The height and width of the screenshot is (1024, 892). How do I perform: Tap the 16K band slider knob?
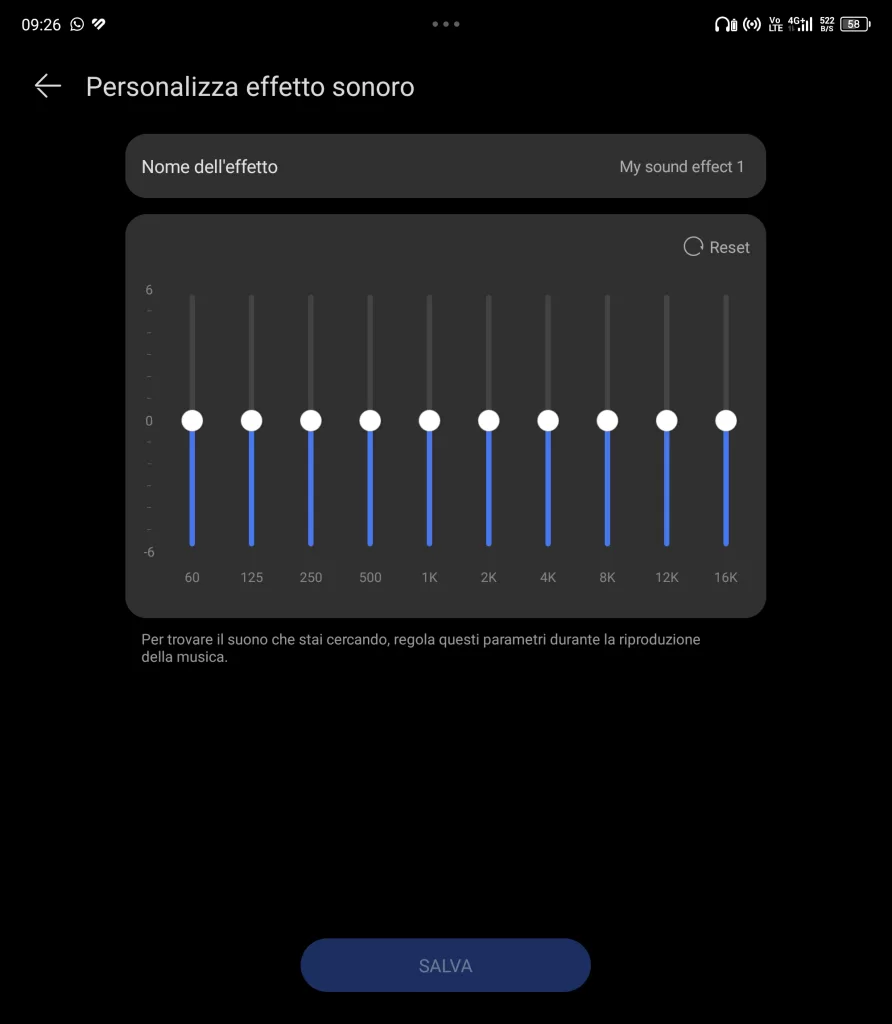[726, 421]
